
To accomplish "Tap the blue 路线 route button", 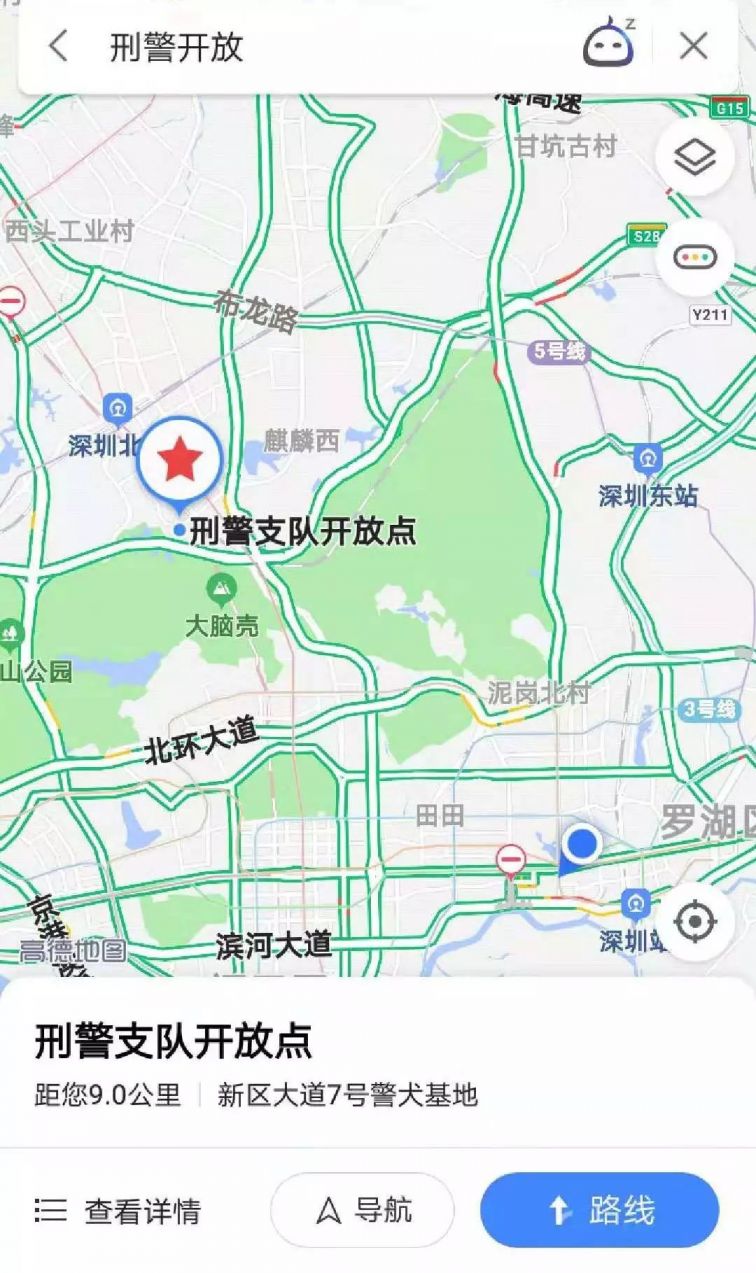I will 599,1210.
